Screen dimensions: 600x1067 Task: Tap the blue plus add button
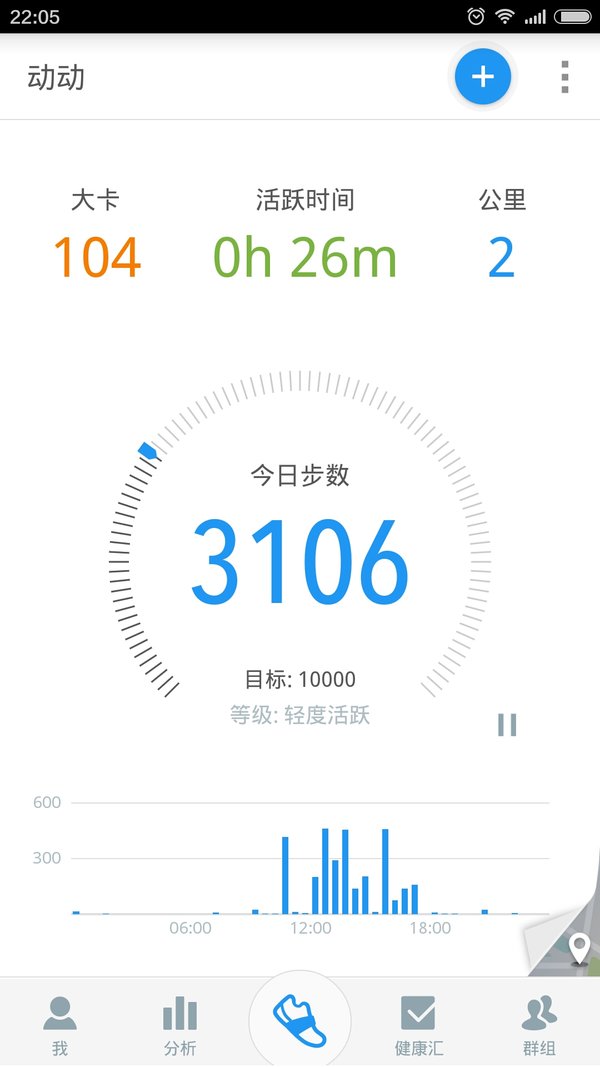[482, 76]
